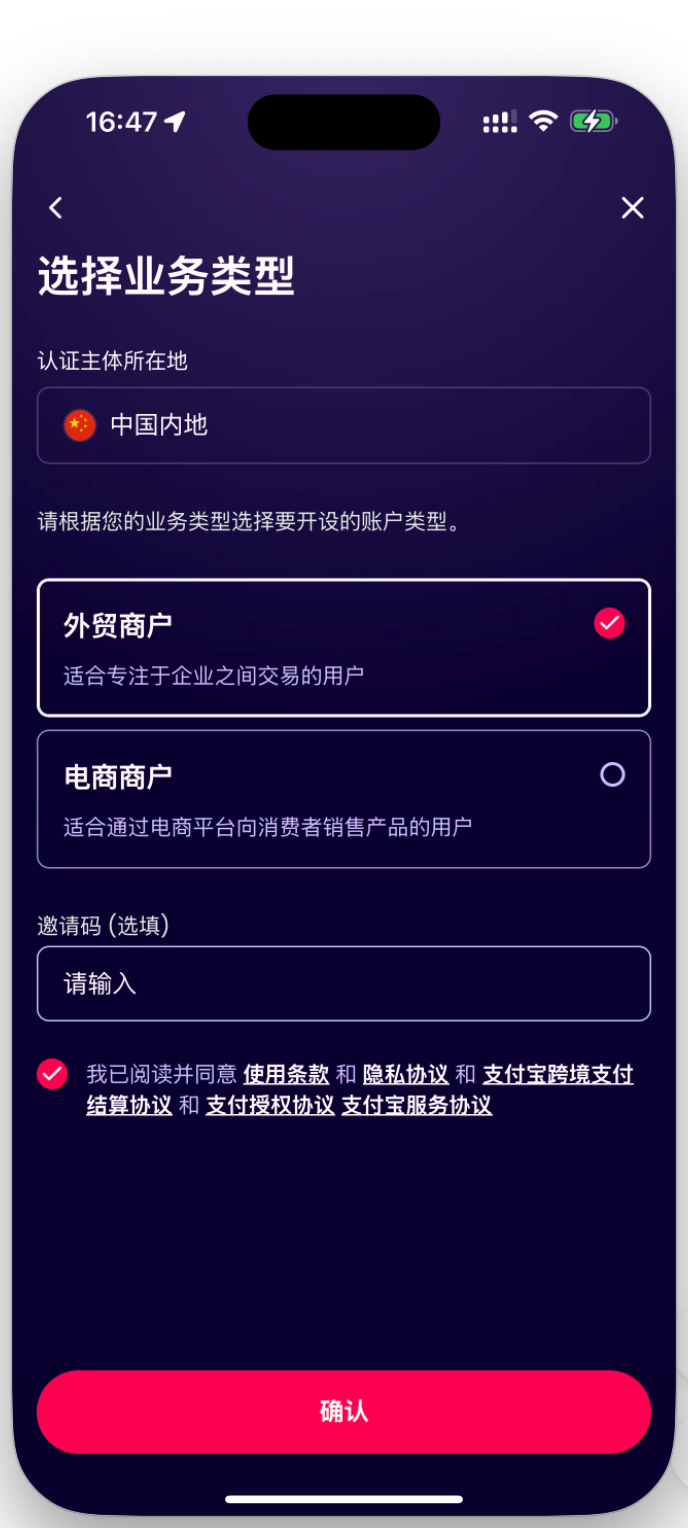
Task: Go back using the top-left arrow
Action: click(x=56, y=208)
